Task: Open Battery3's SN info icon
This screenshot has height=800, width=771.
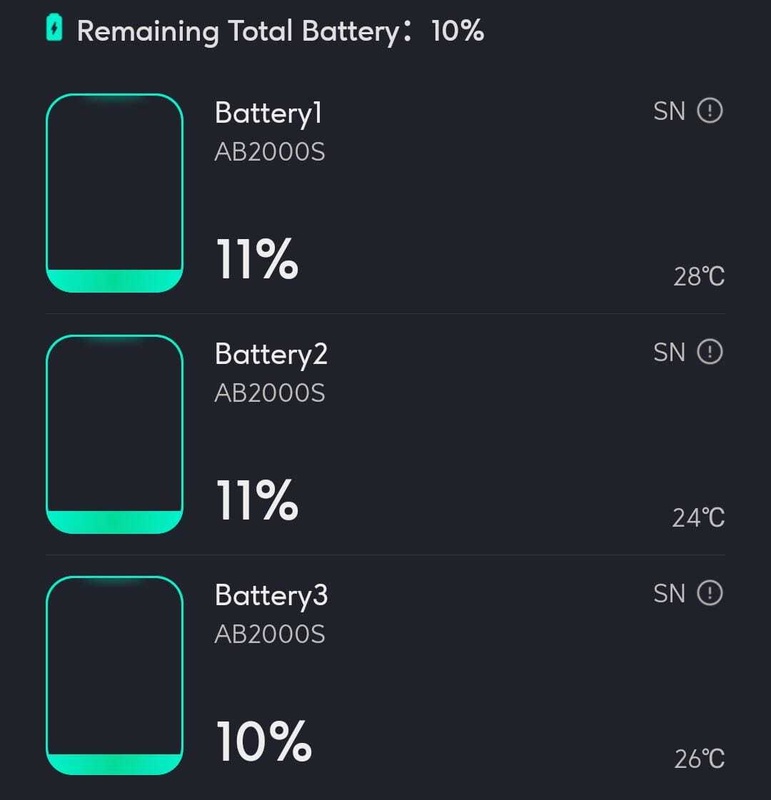Action: pos(709,593)
